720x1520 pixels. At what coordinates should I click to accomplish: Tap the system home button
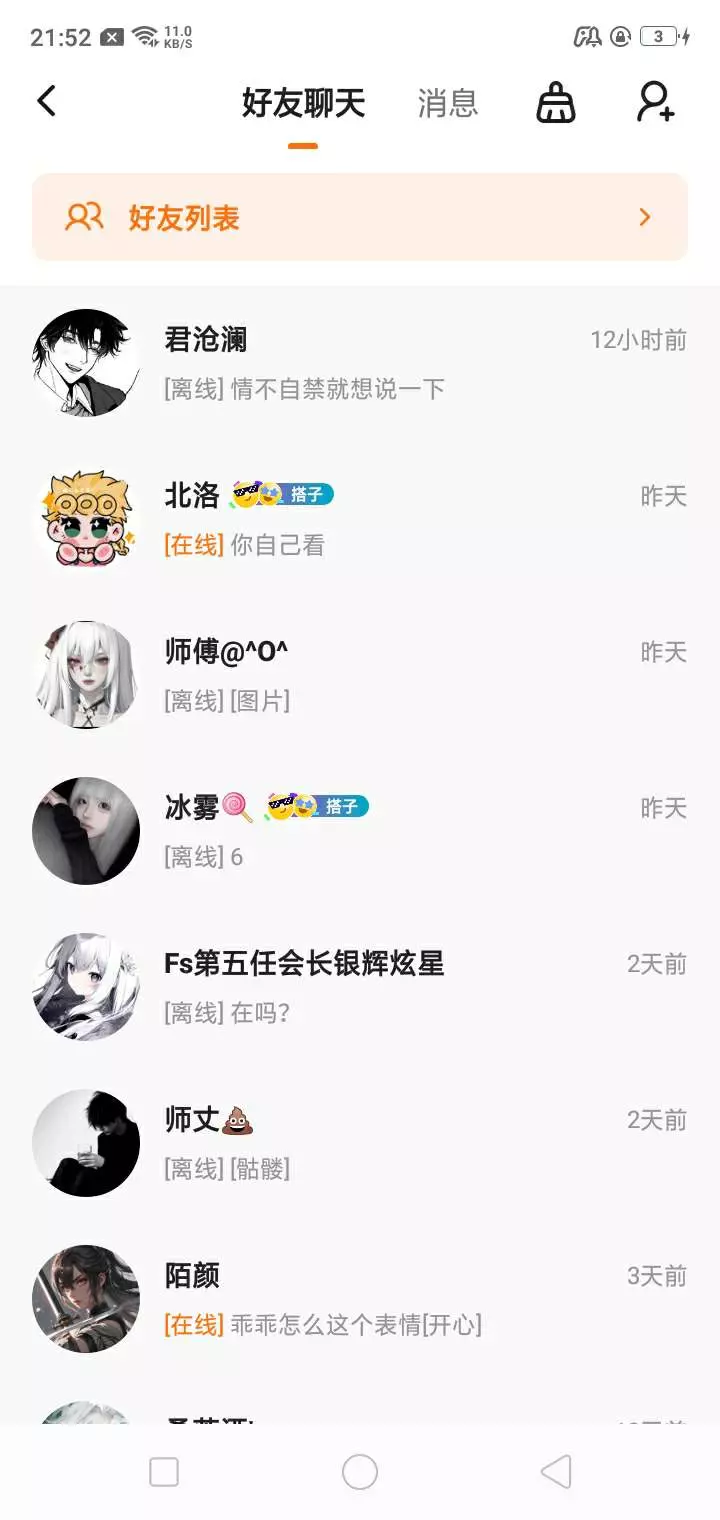(x=360, y=1472)
